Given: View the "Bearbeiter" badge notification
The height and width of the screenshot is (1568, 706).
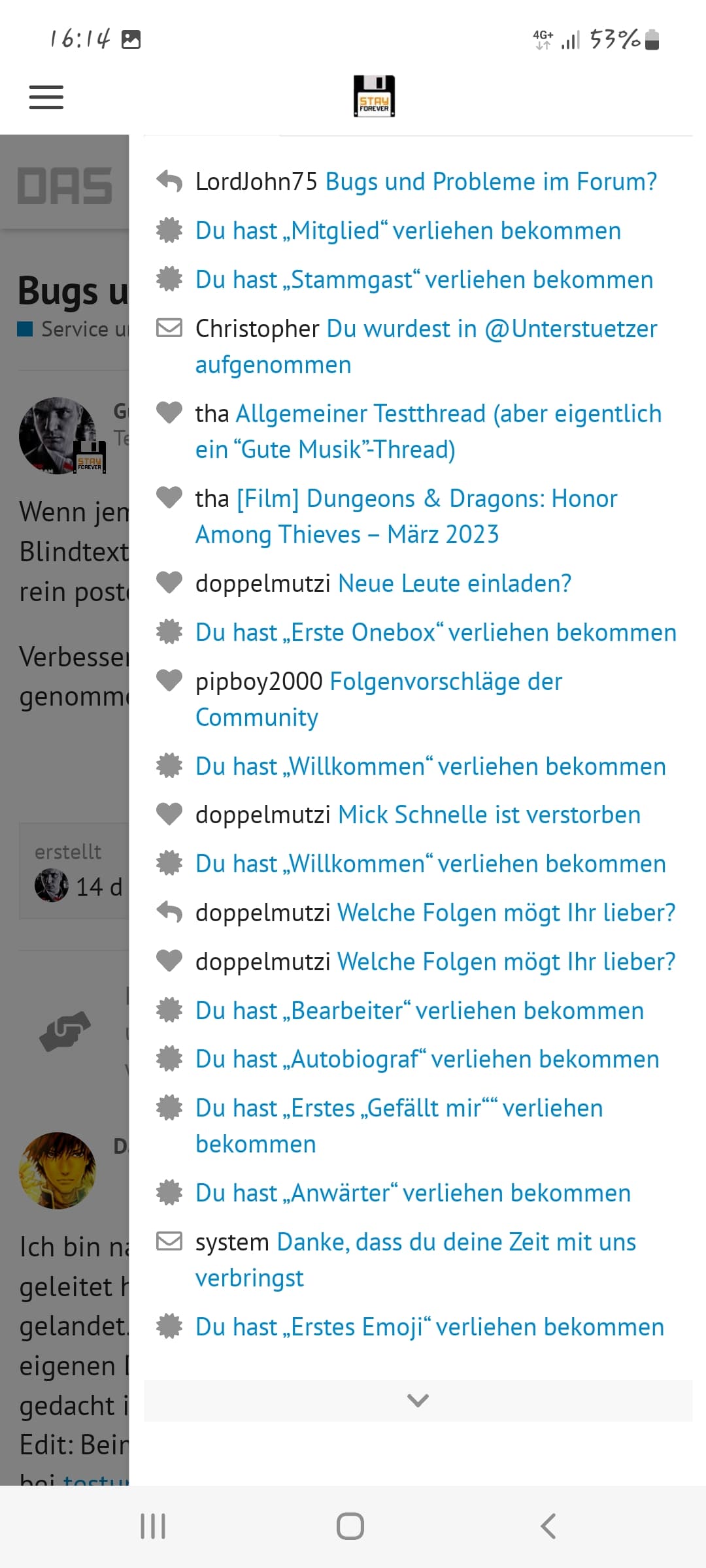Looking at the screenshot, I should click(x=418, y=1011).
